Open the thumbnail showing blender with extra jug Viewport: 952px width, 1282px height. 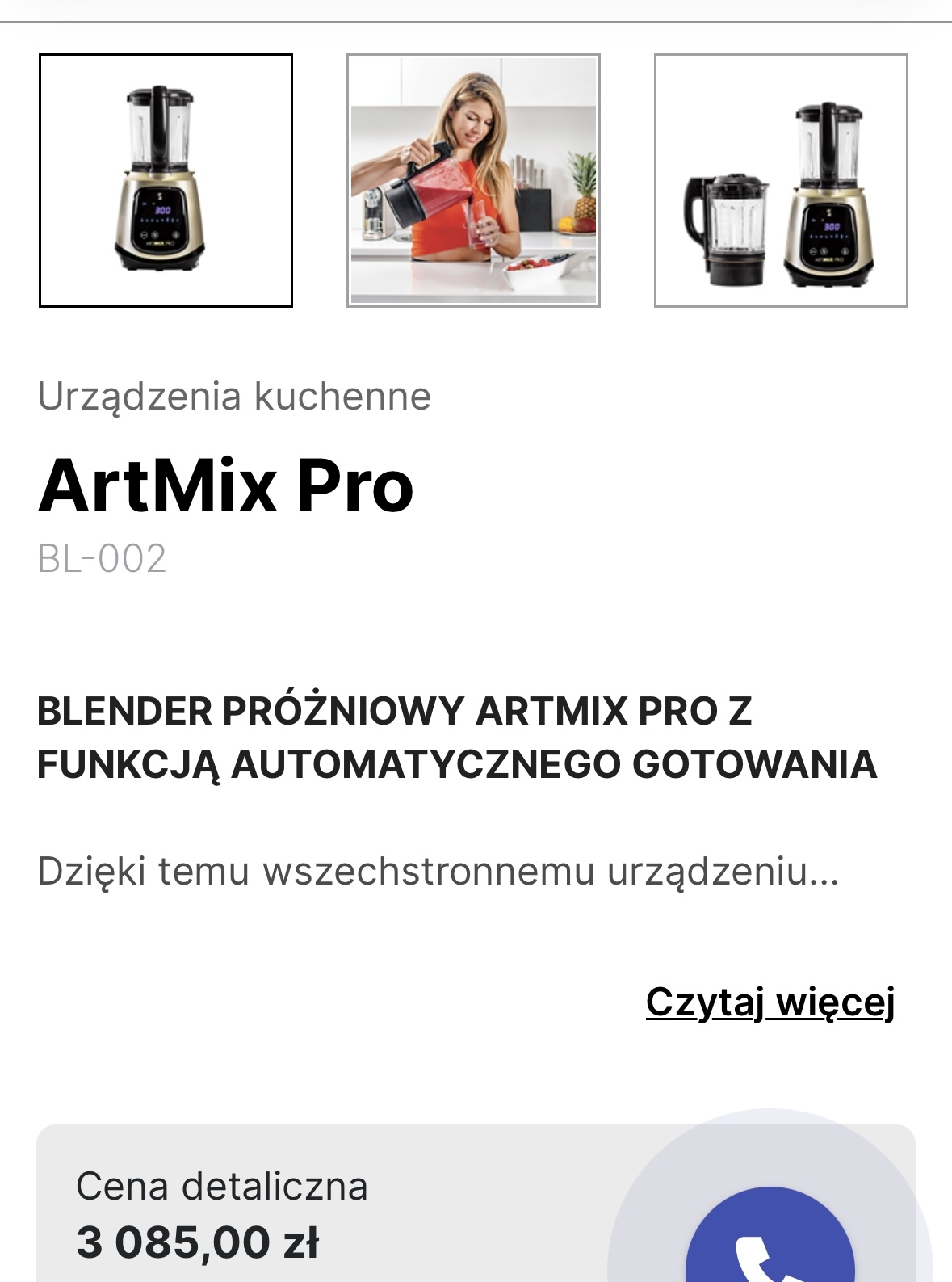tap(781, 180)
